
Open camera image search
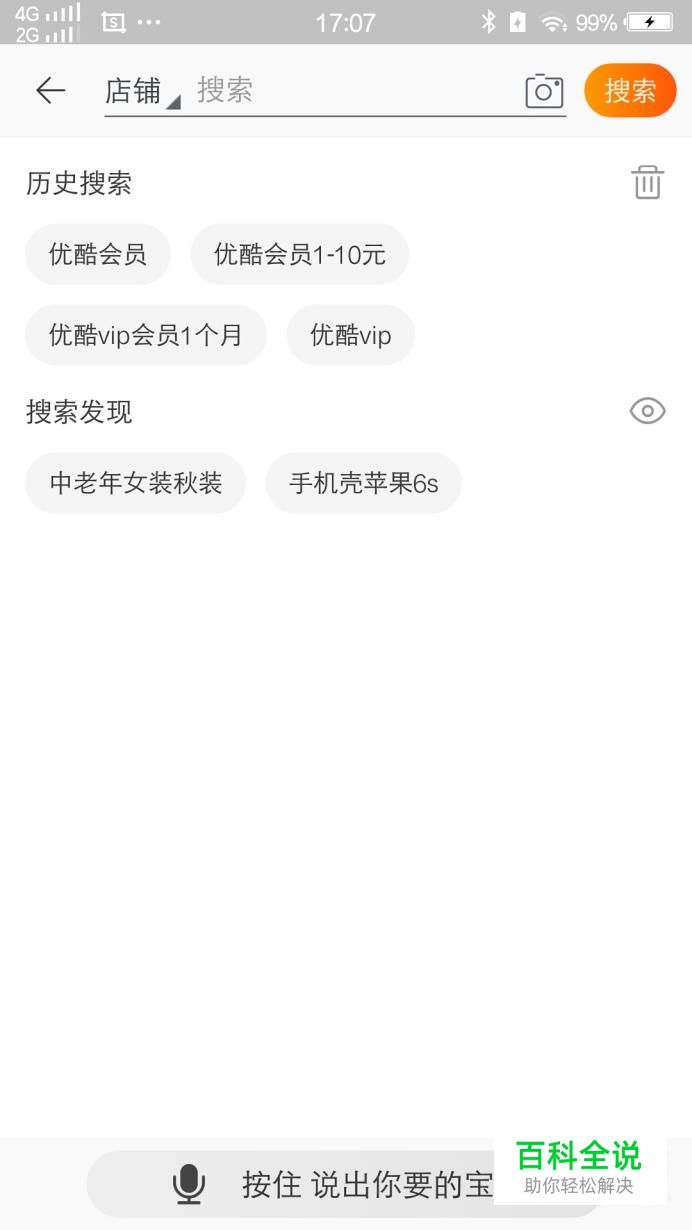[x=544, y=91]
